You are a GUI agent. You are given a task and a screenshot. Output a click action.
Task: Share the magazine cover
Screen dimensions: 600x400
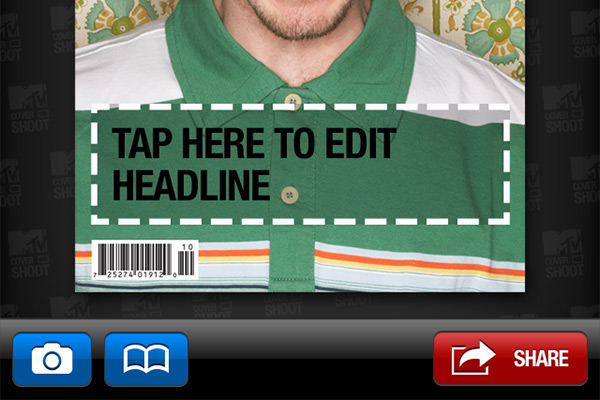pos(510,359)
